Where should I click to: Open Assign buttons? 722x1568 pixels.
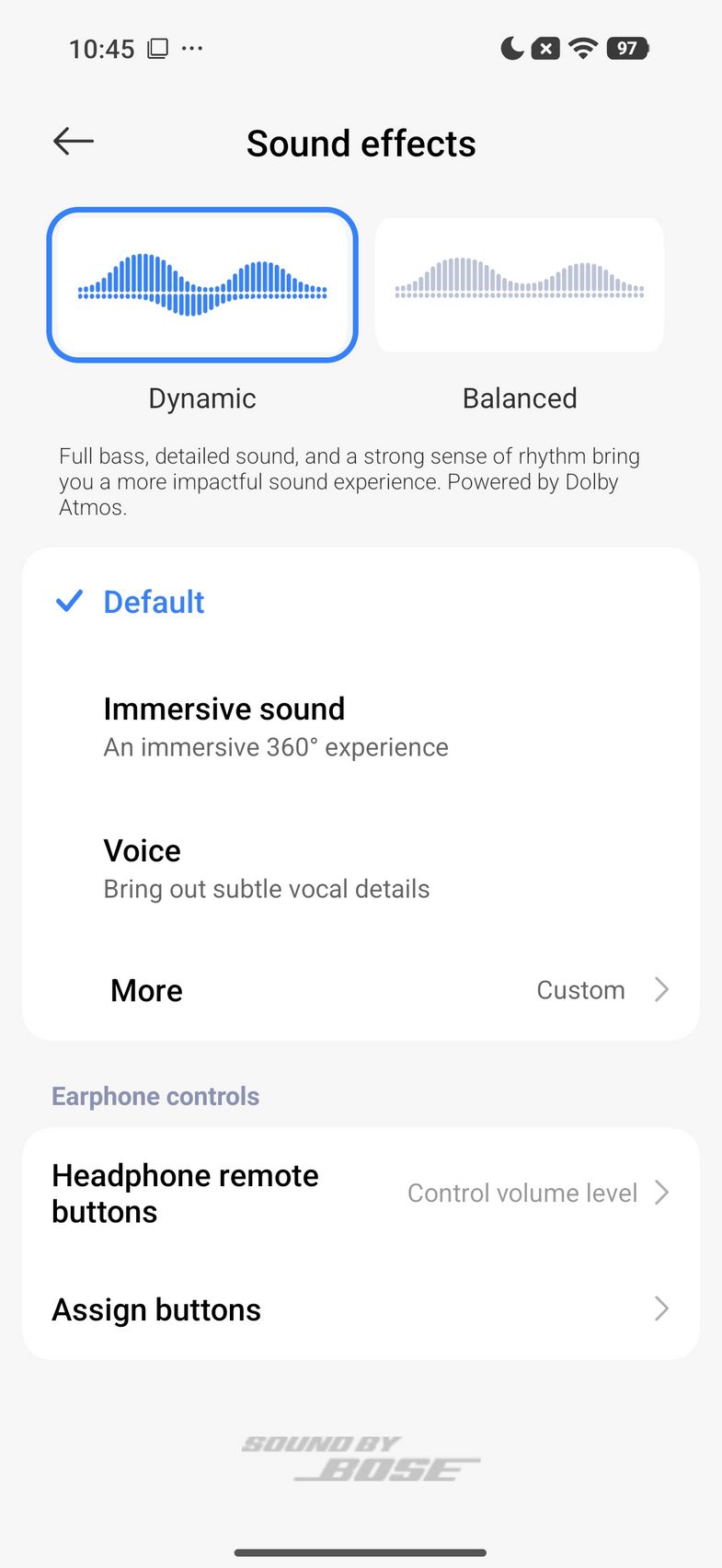[361, 1309]
